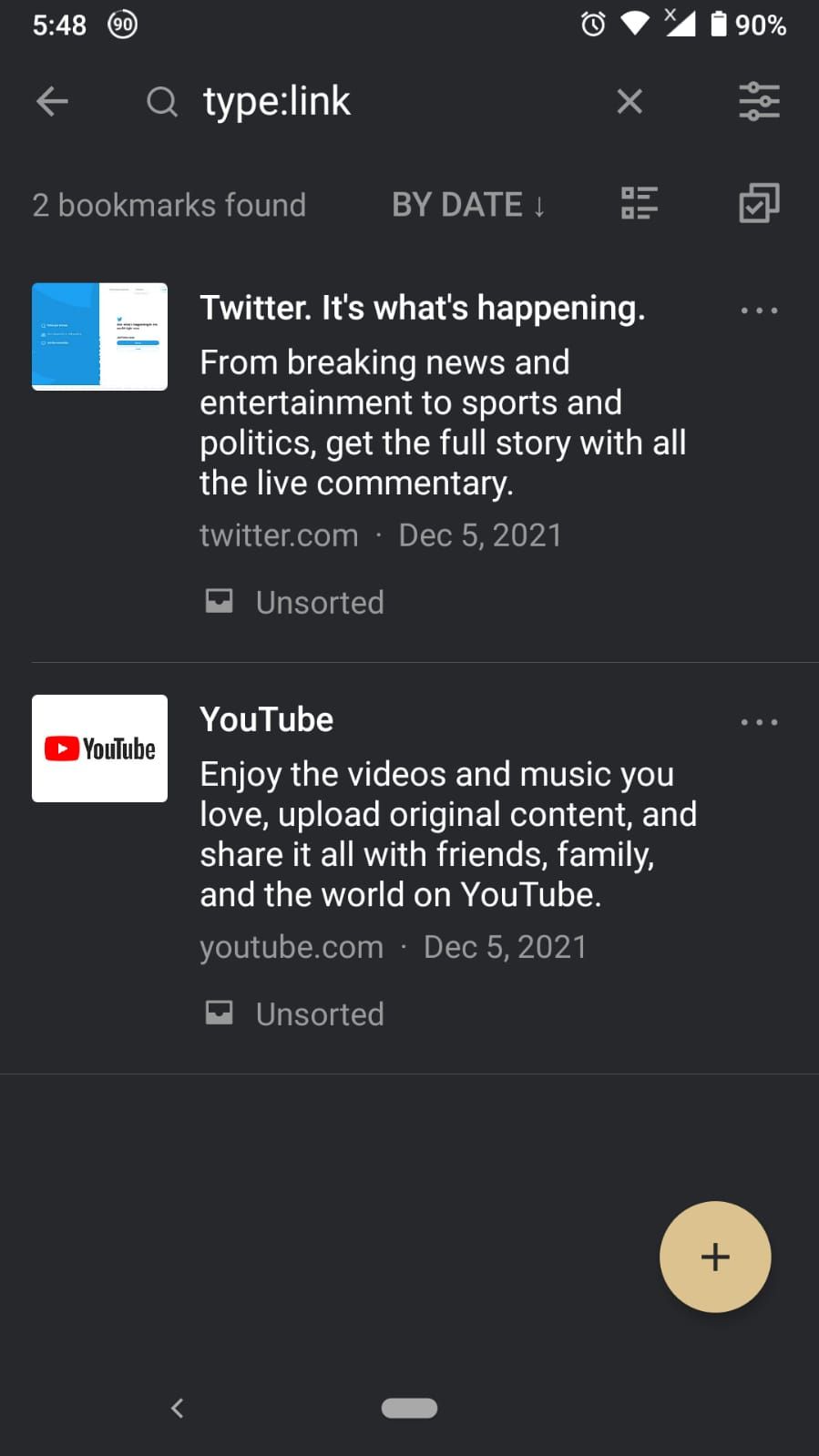Enable multi-select mode for bookmarks

[x=759, y=203]
